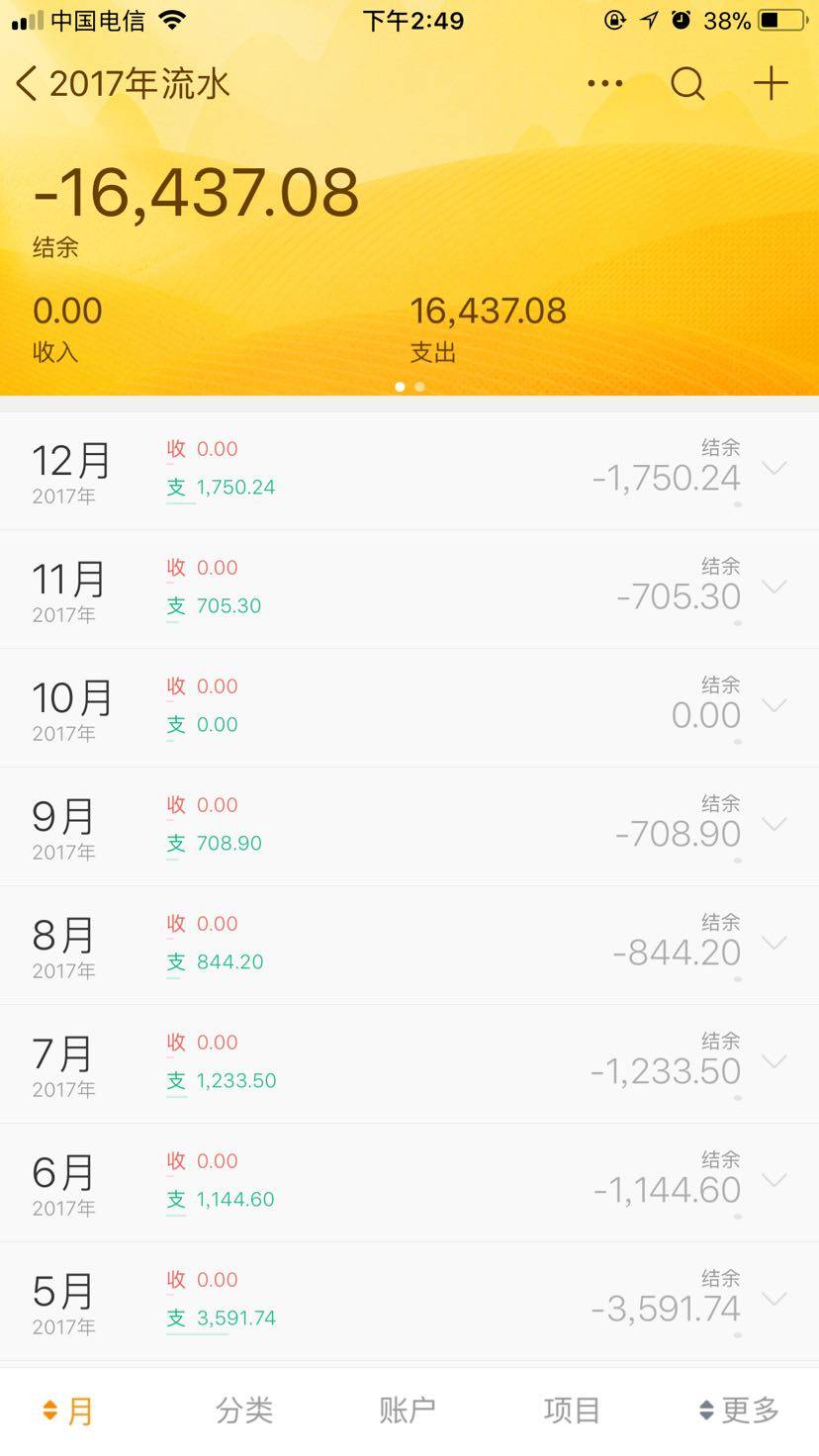819x1456 pixels.
Task: Switch to the 分类 tab
Action: pos(244,1410)
